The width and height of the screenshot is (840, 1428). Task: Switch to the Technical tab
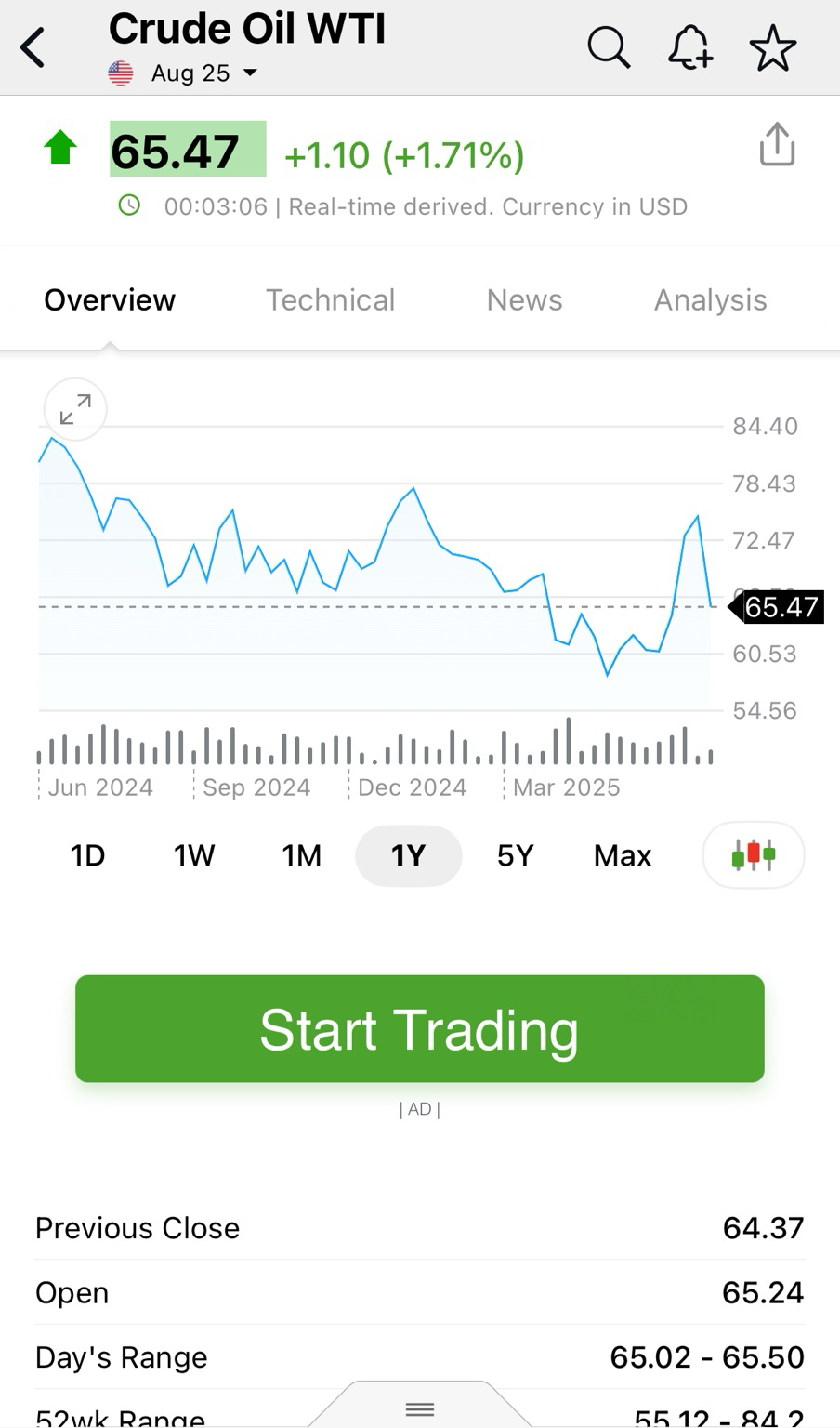pos(331,300)
